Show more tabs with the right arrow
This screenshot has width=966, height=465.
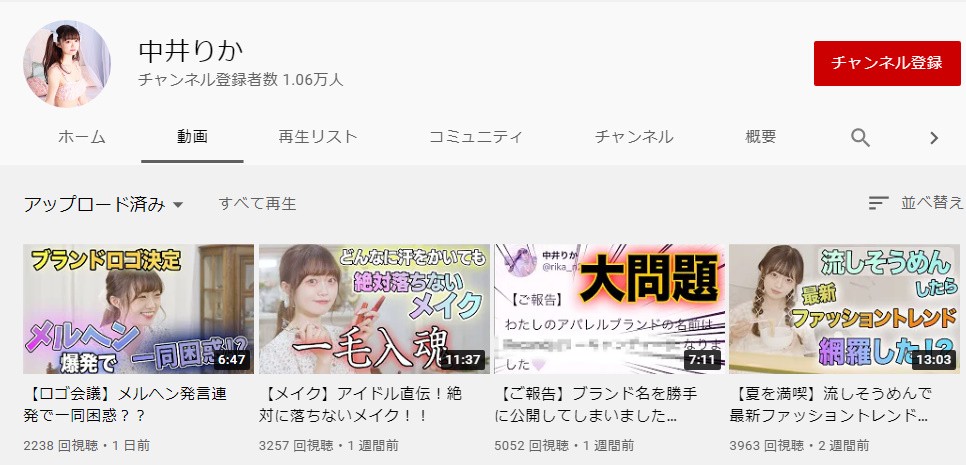934,138
